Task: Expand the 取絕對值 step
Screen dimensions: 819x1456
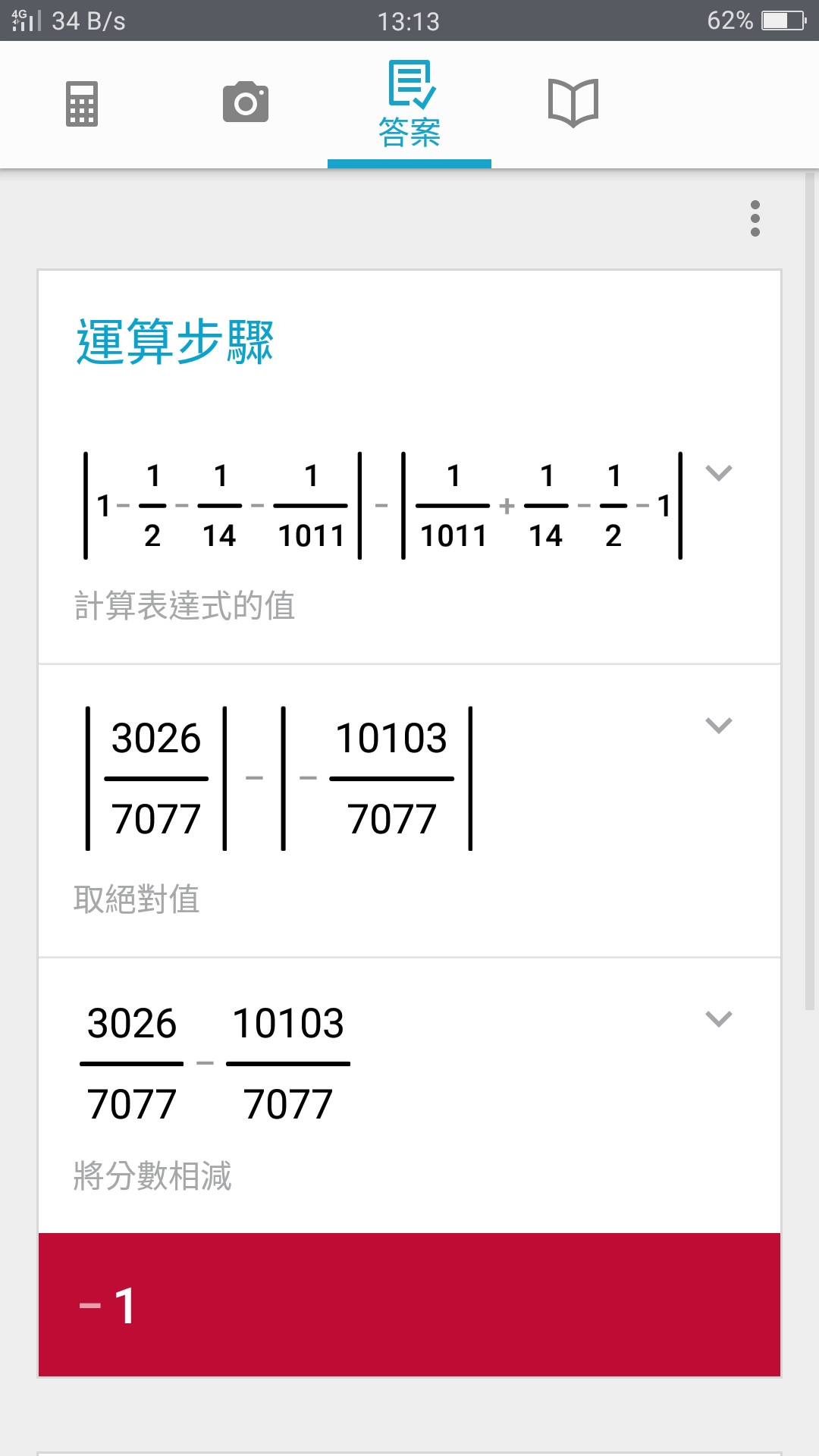Action: 719,726
